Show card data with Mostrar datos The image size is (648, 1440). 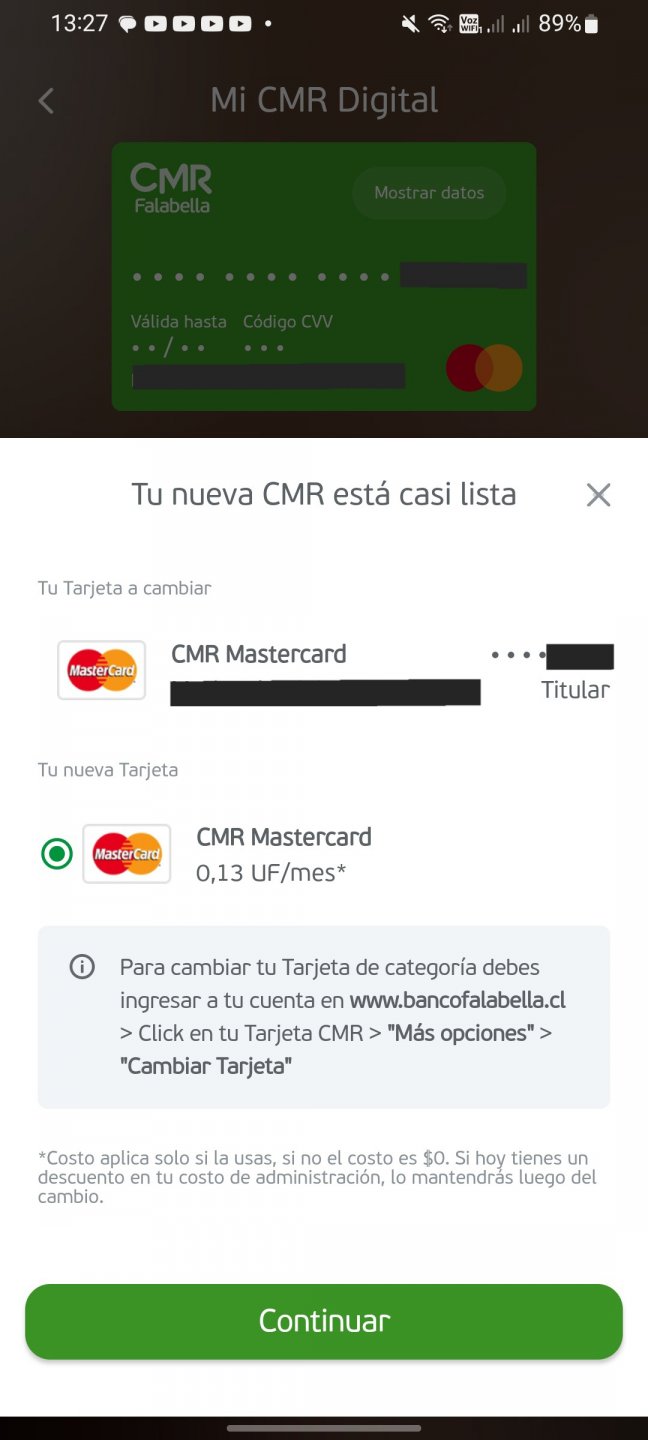429,193
